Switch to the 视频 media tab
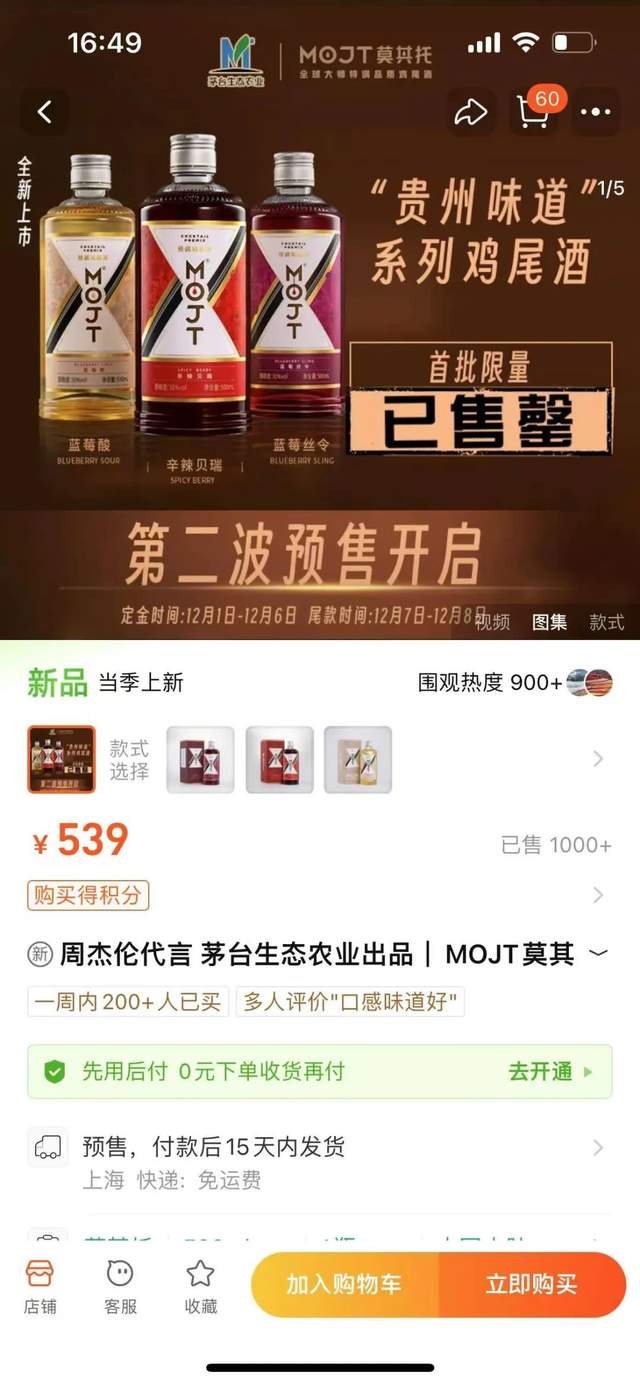The image size is (640, 1385). click(492, 622)
